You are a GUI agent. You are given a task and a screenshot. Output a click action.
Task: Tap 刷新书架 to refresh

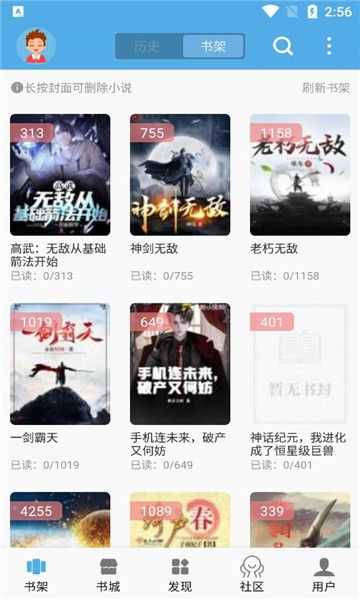click(x=326, y=88)
